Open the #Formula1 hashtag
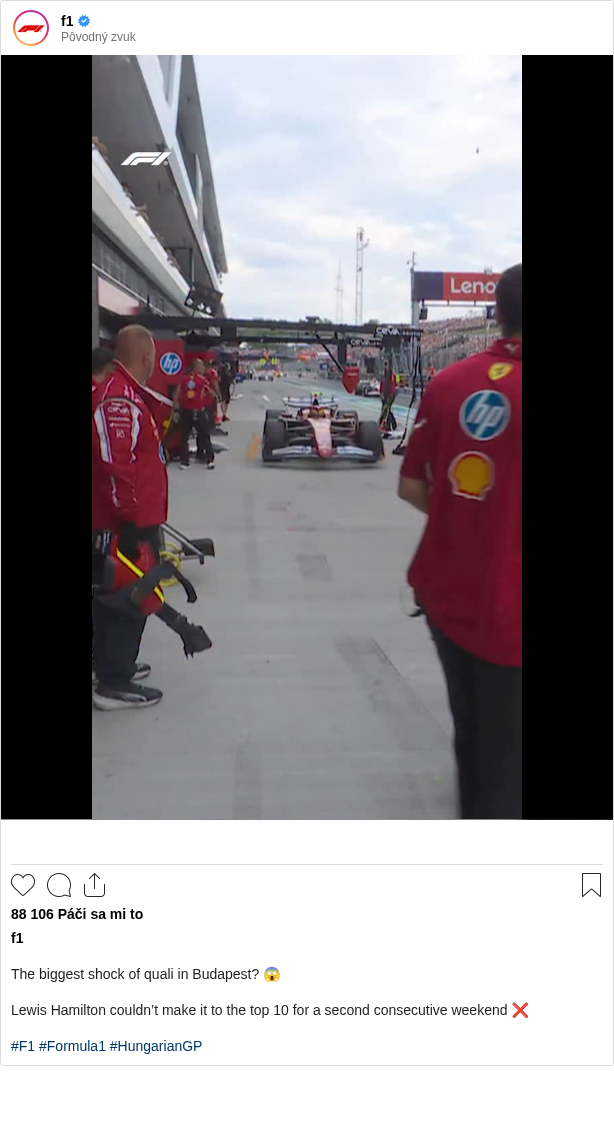Screen dimensions: 614x1135 (x=72, y=1046)
